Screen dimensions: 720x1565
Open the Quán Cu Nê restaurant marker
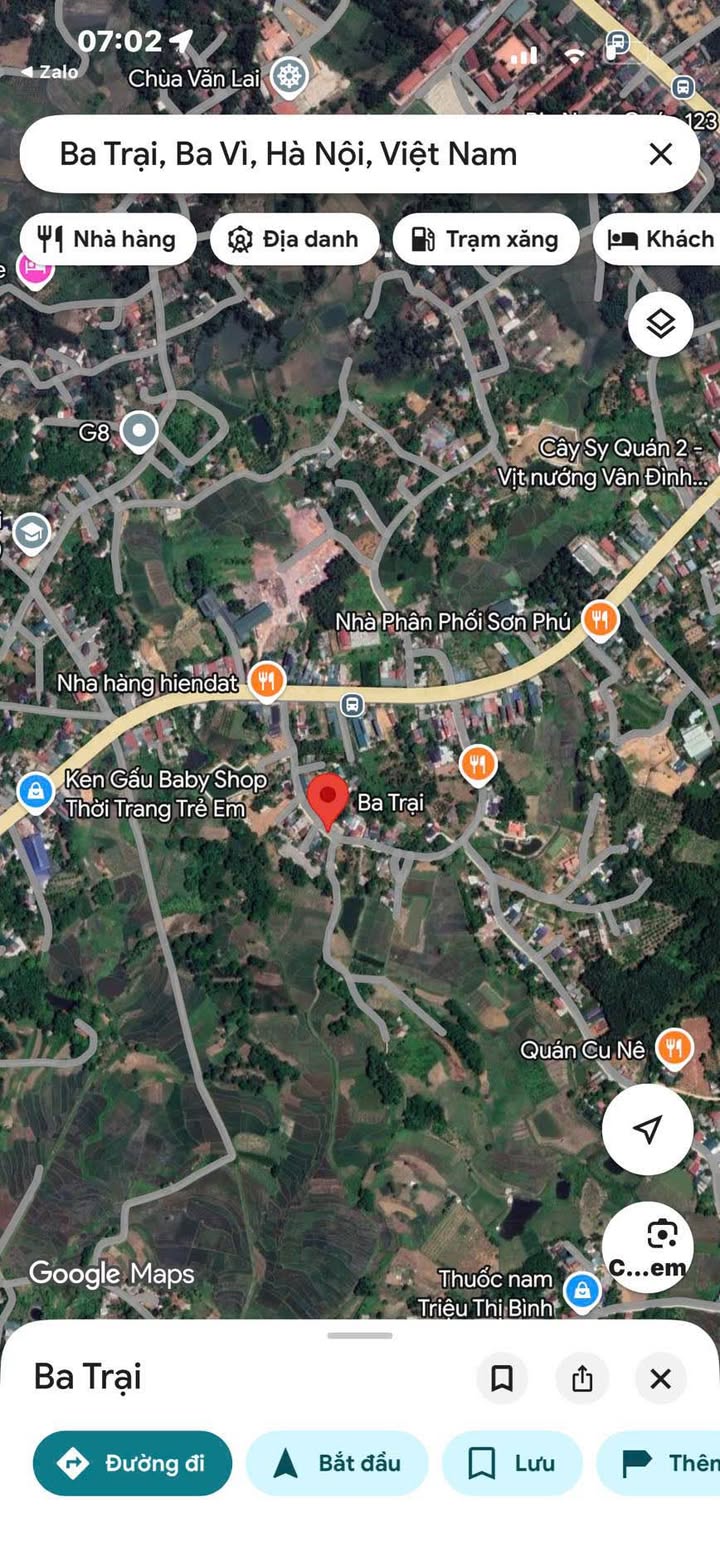coord(675,1048)
